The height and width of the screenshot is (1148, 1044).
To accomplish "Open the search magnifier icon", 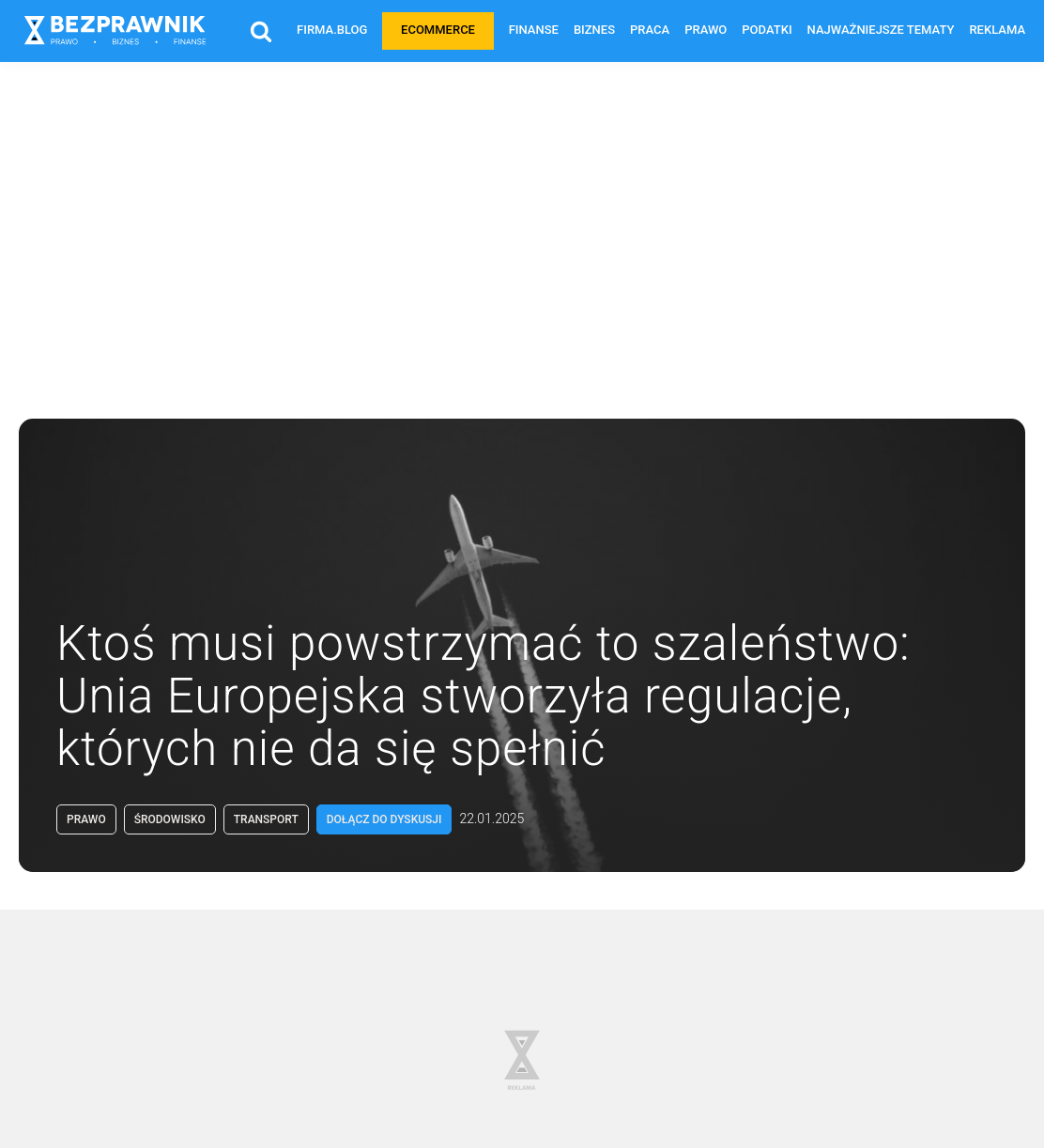I will (x=261, y=32).
